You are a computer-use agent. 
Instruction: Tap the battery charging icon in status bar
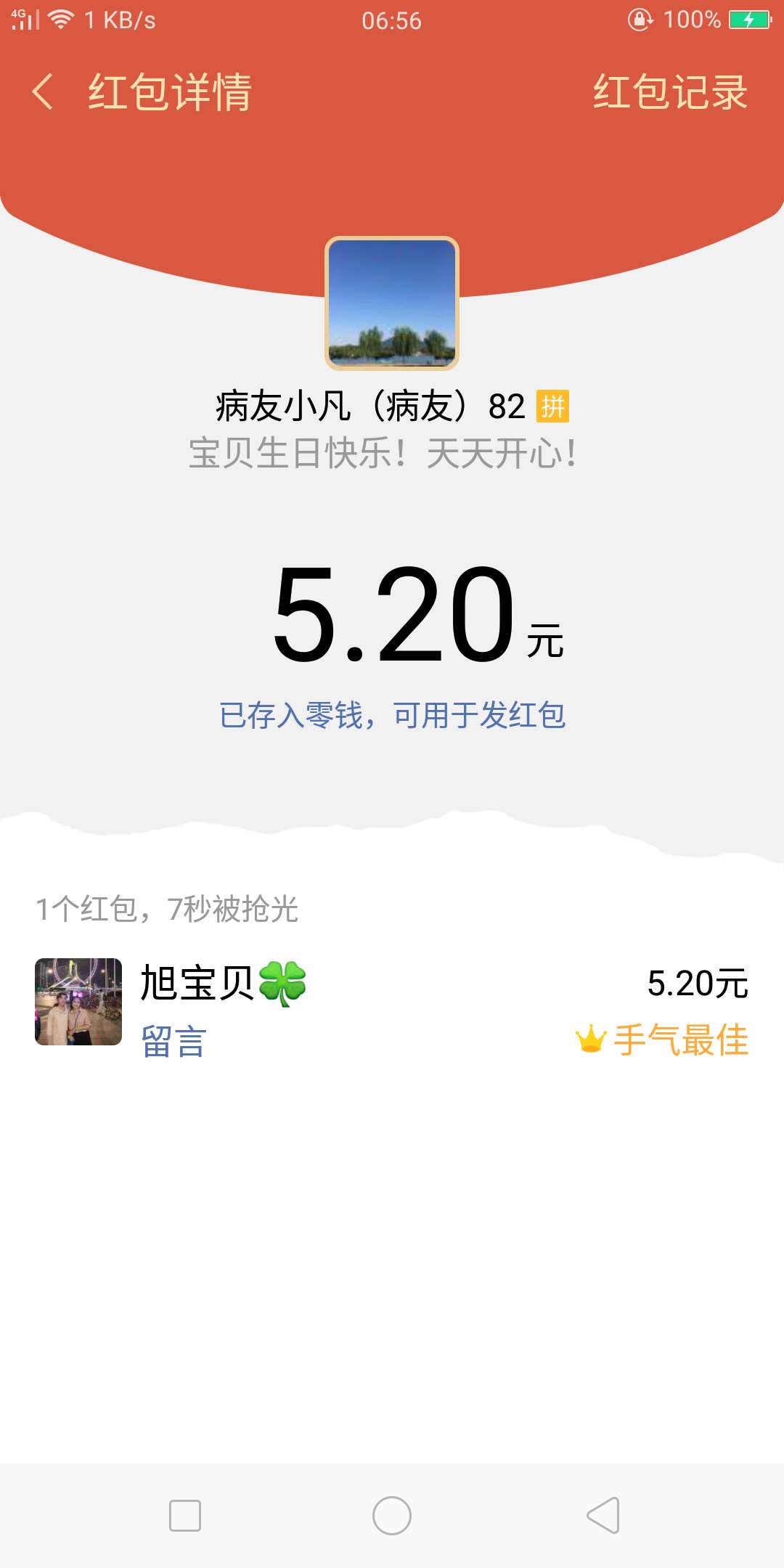(x=750, y=20)
